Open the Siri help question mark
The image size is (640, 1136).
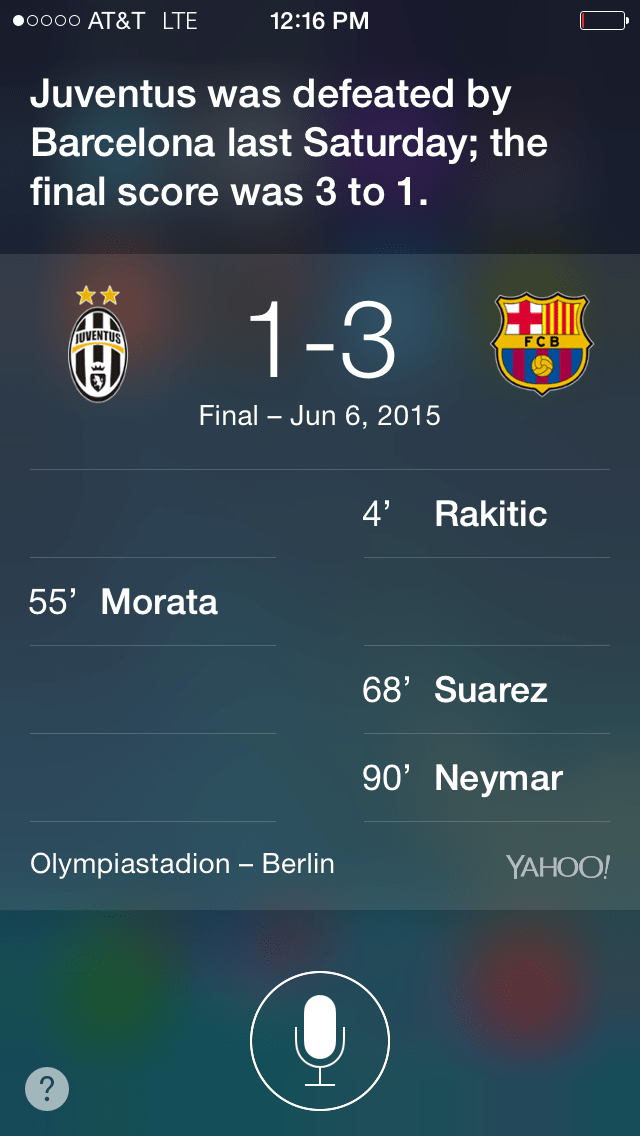click(x=47, y=1089)
